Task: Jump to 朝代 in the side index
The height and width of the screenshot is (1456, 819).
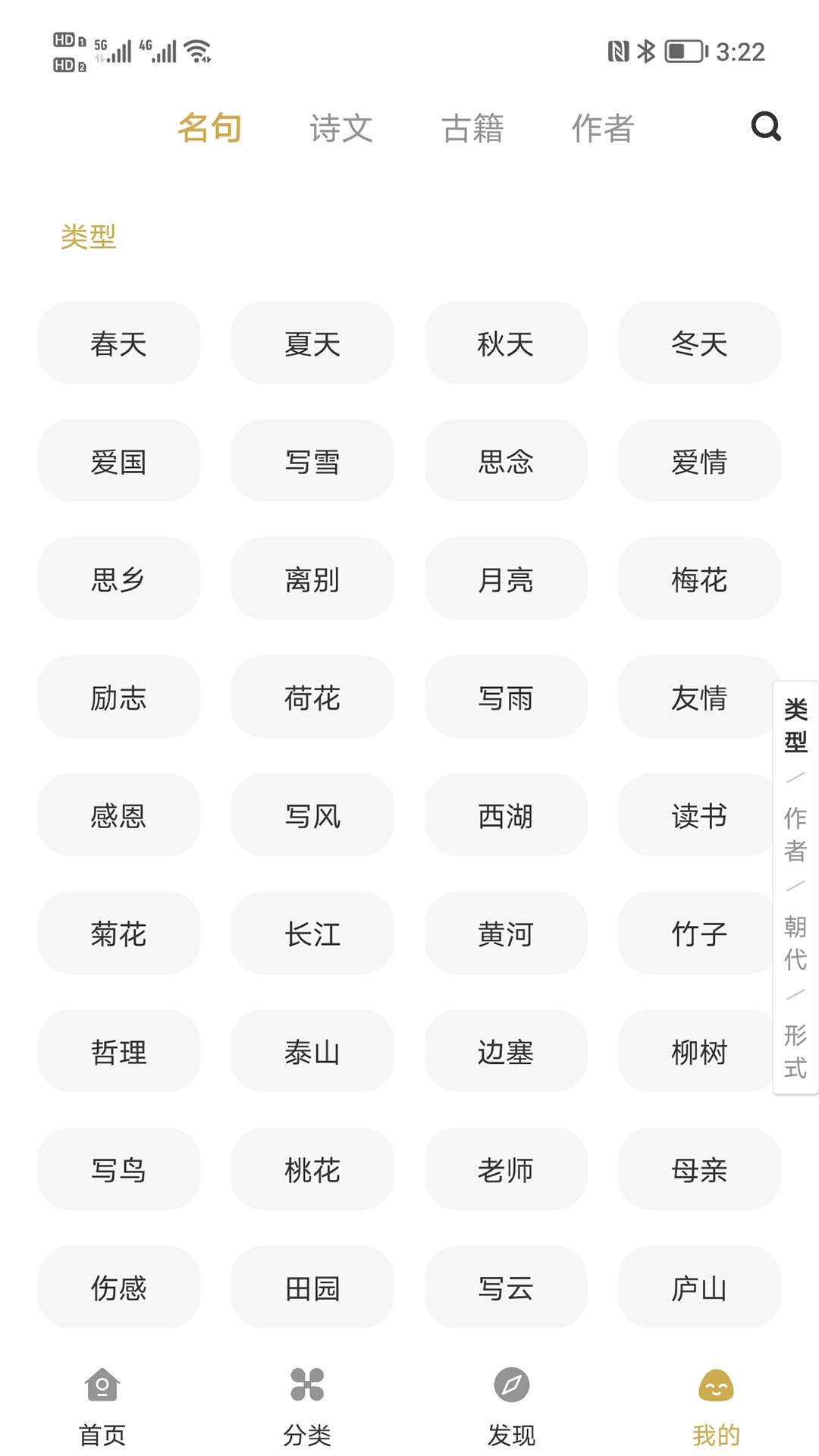Action: [795, 943]
